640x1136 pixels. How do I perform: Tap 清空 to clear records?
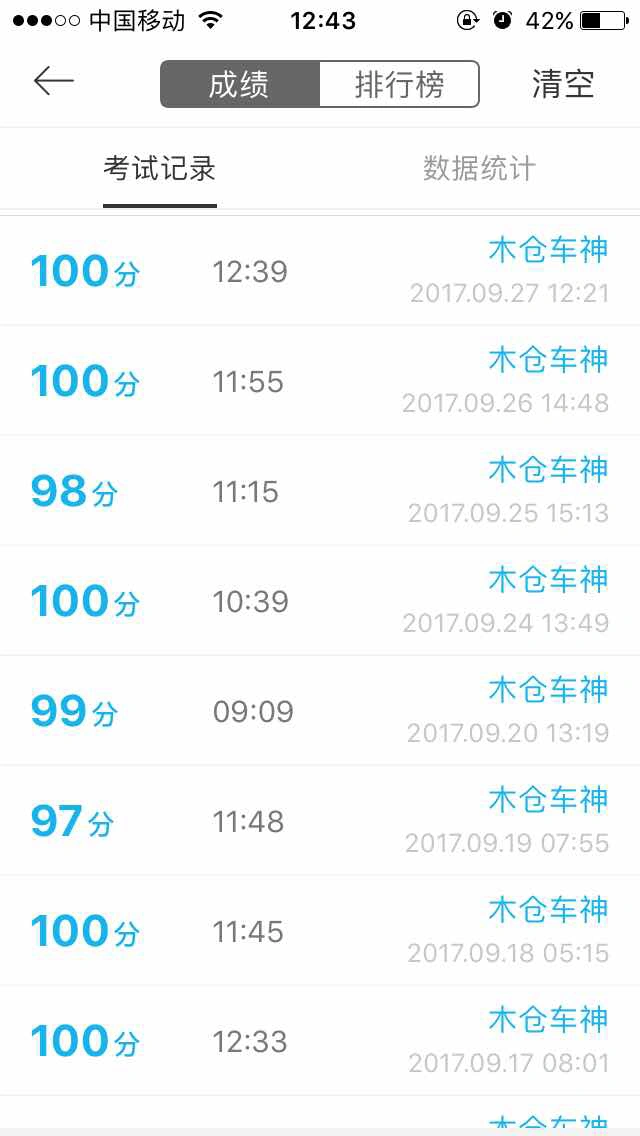(x=563, y=84)
